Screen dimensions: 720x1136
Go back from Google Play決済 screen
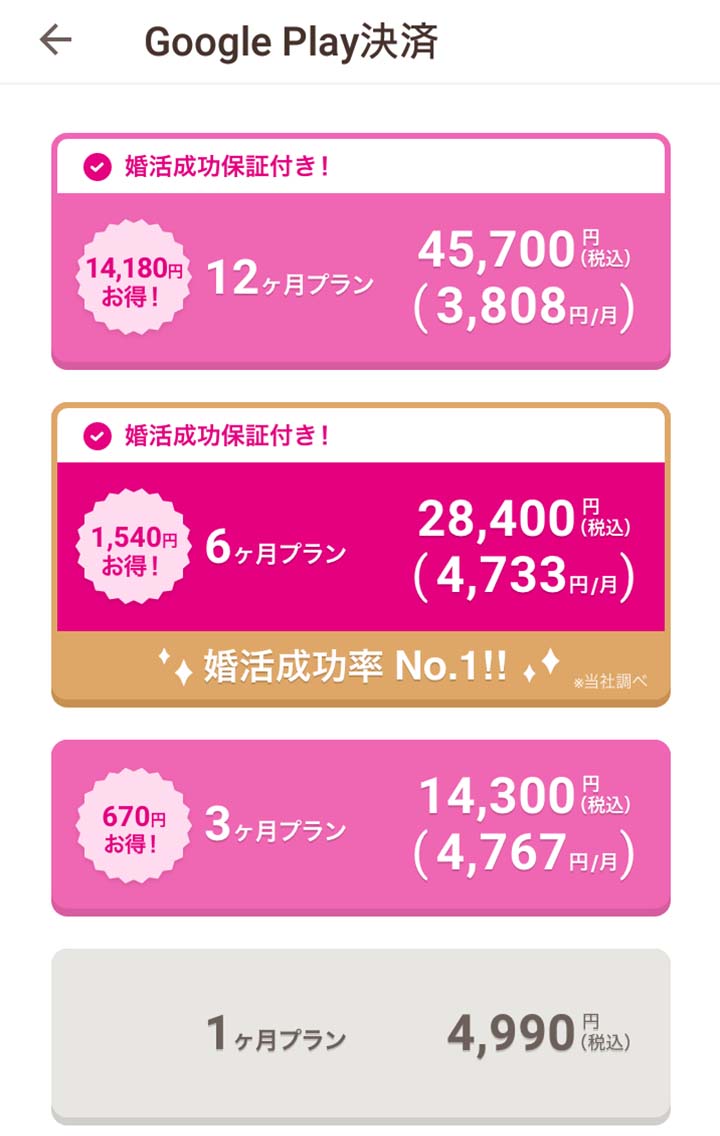coord(56,40)
